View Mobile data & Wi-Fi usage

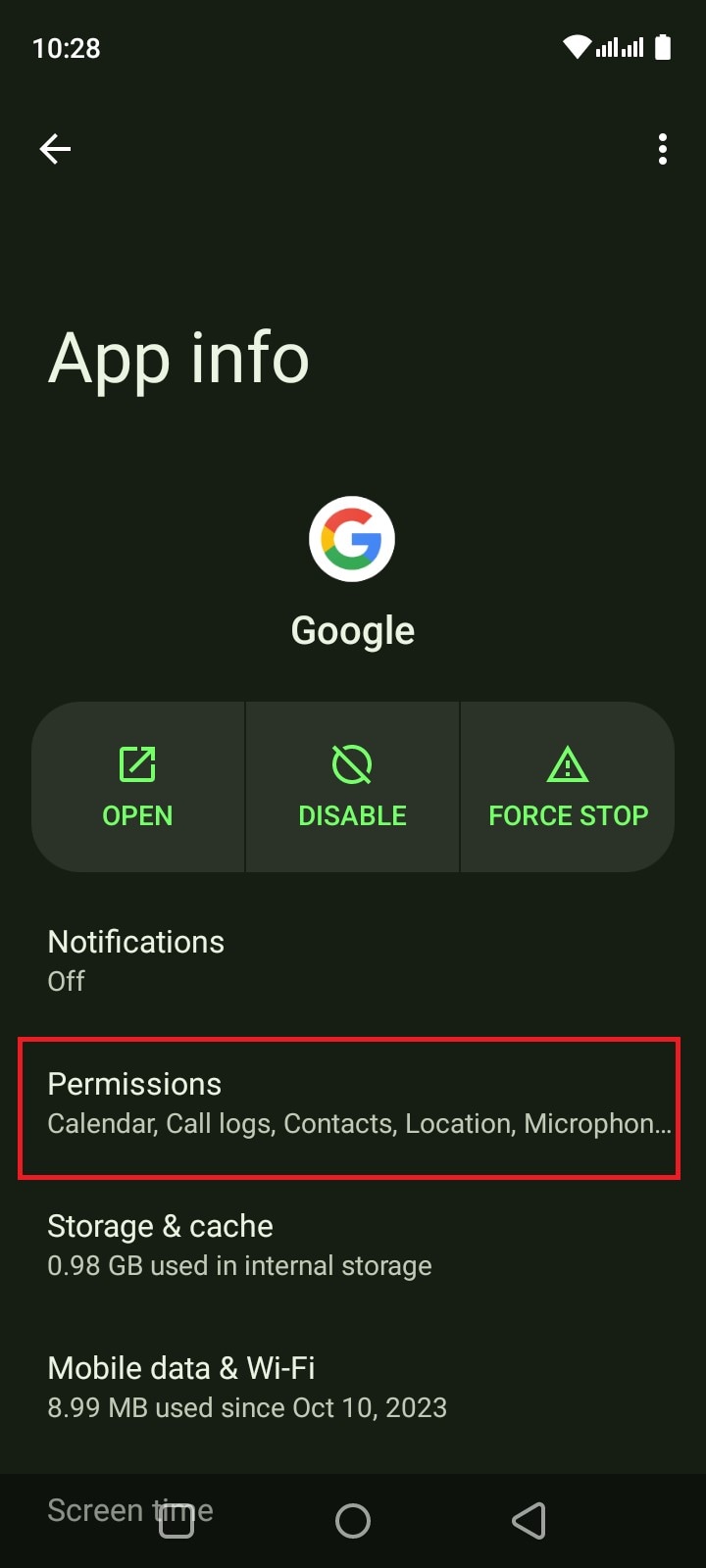[353, 1388]
